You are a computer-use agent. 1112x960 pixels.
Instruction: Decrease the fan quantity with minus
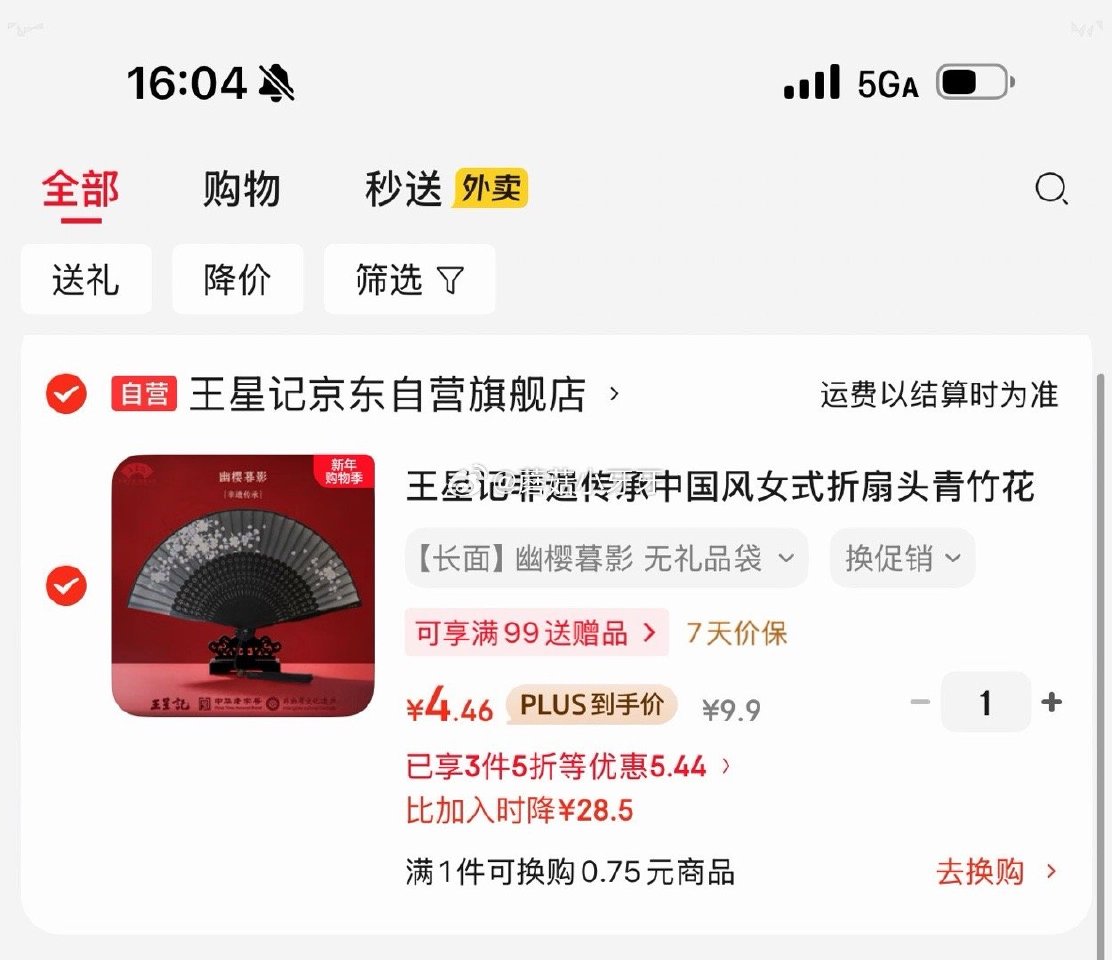[920, 703]
